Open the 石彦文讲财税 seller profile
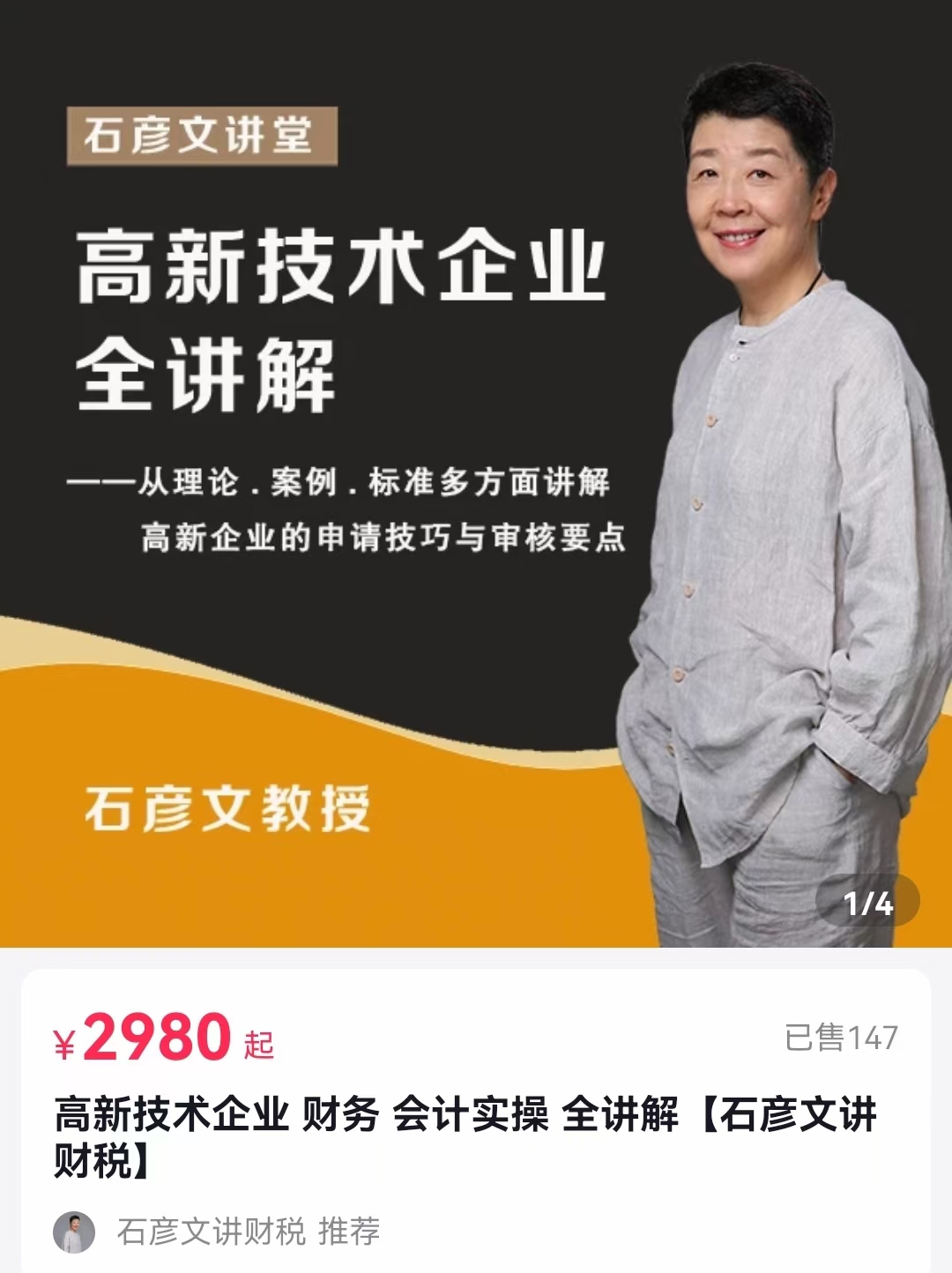952x1273 pixels. coord(211,1231)
